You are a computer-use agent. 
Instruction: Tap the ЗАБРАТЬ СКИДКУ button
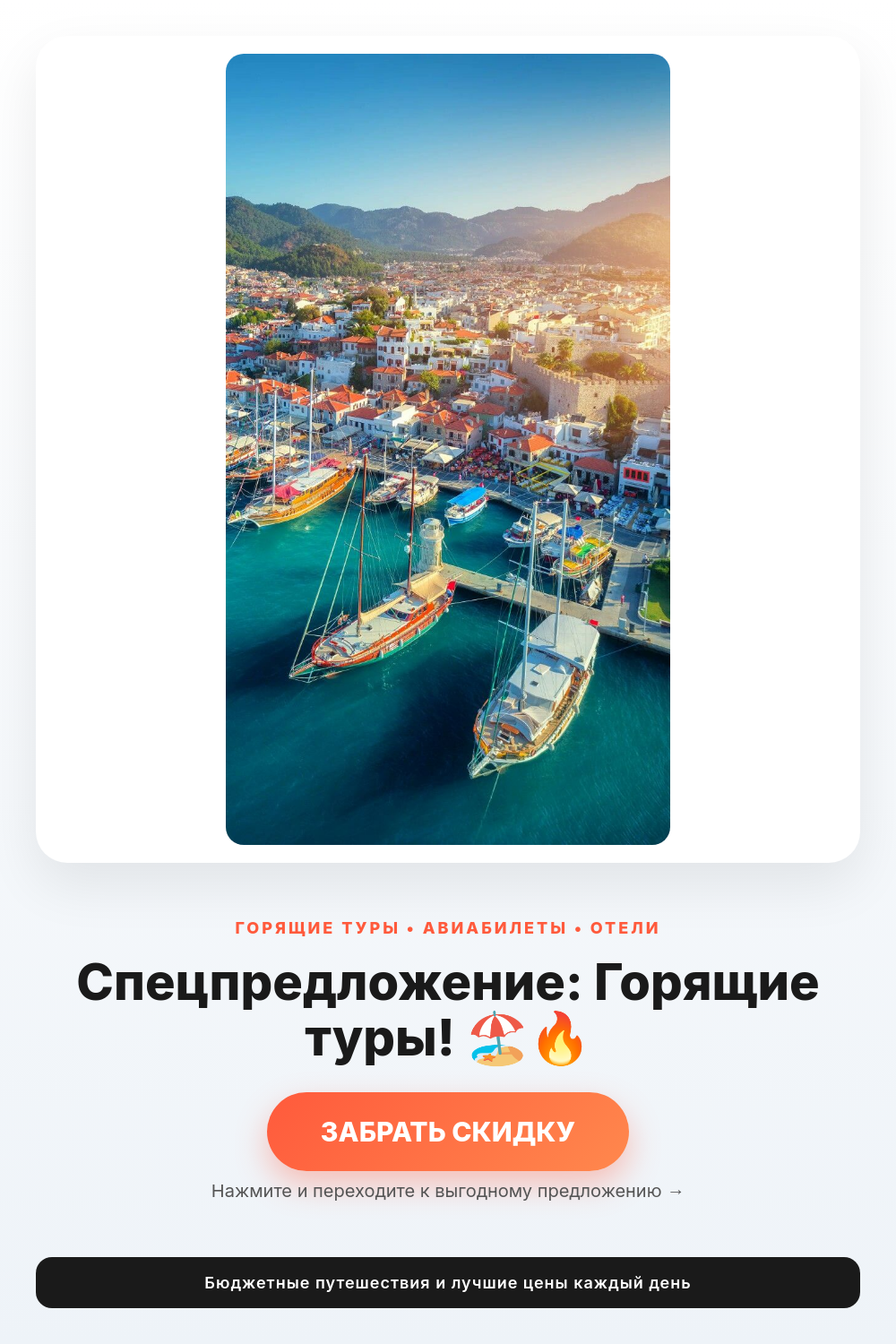click(x=448, y=1131)
